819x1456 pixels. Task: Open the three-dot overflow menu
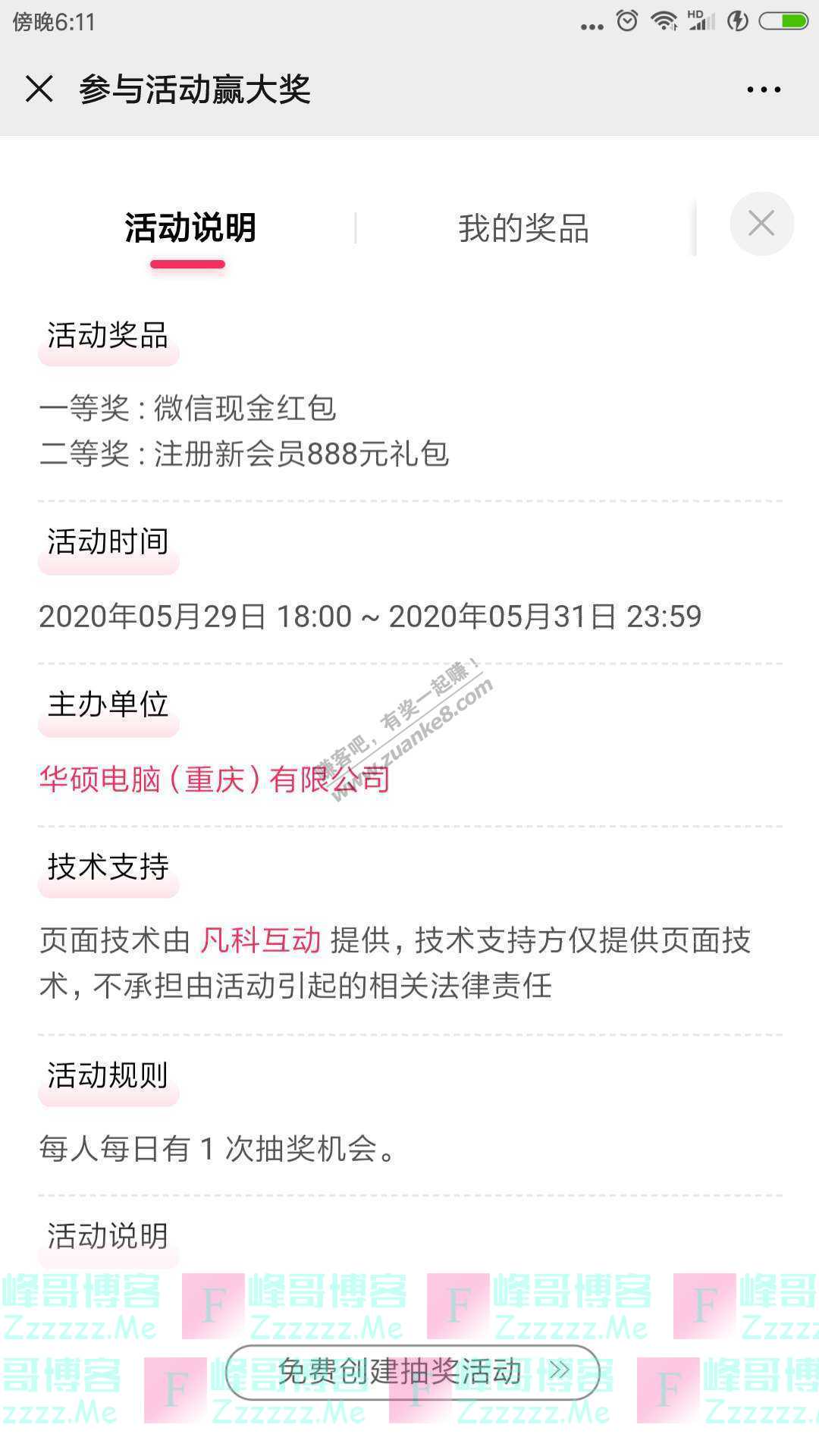click(x=763, y=89)
